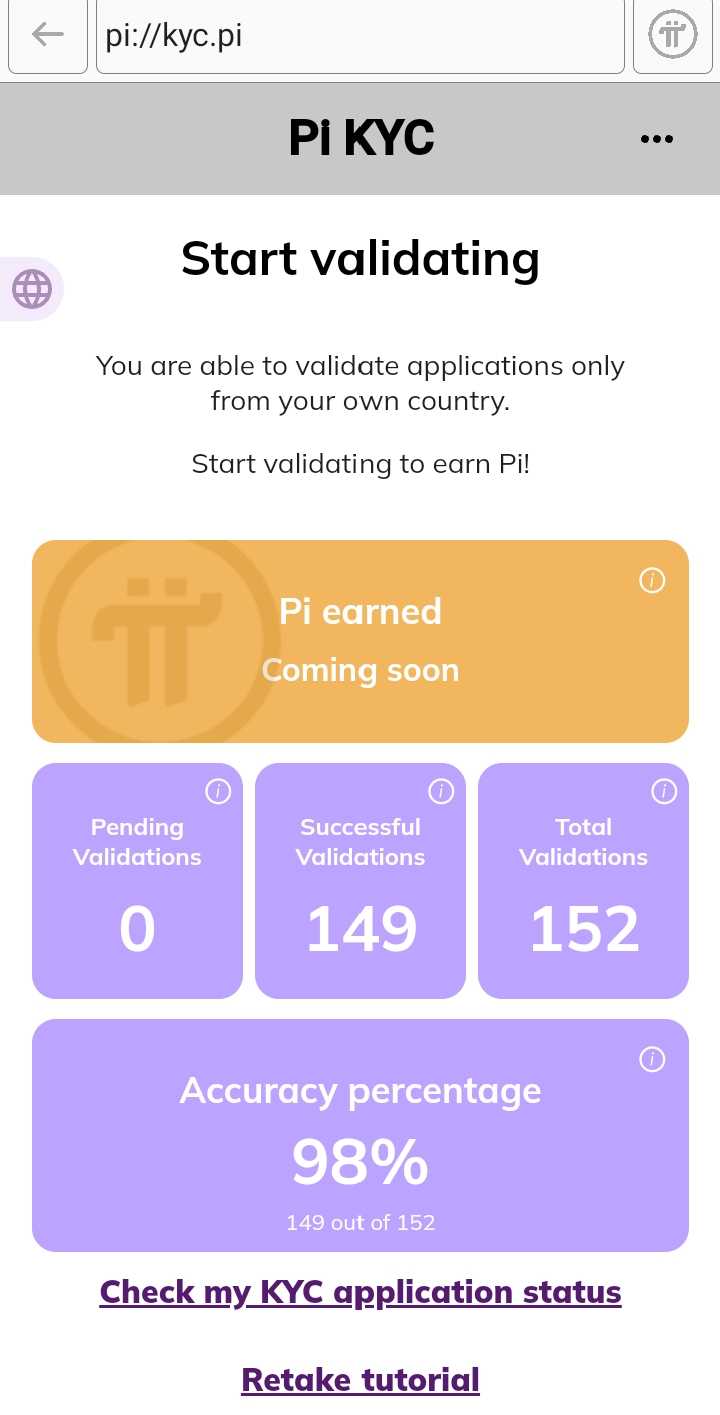Show info for Pi earned card
The image size is (720, 1415).
tap(652, 580)
